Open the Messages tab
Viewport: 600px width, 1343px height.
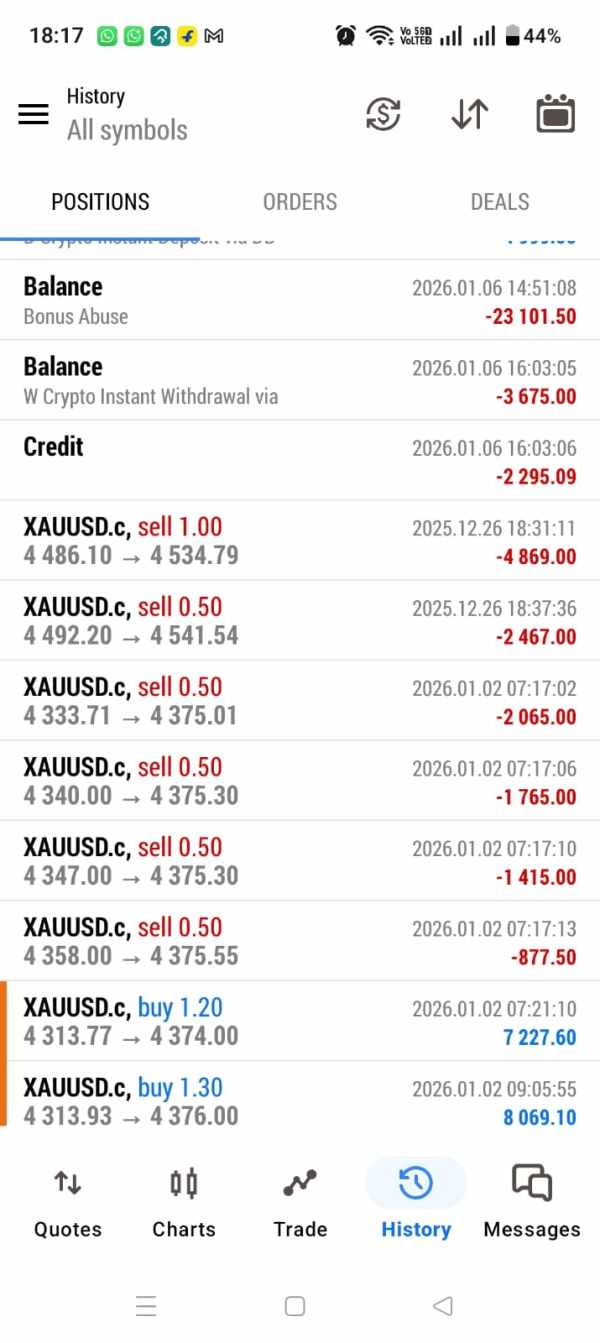click(532, 1201)
